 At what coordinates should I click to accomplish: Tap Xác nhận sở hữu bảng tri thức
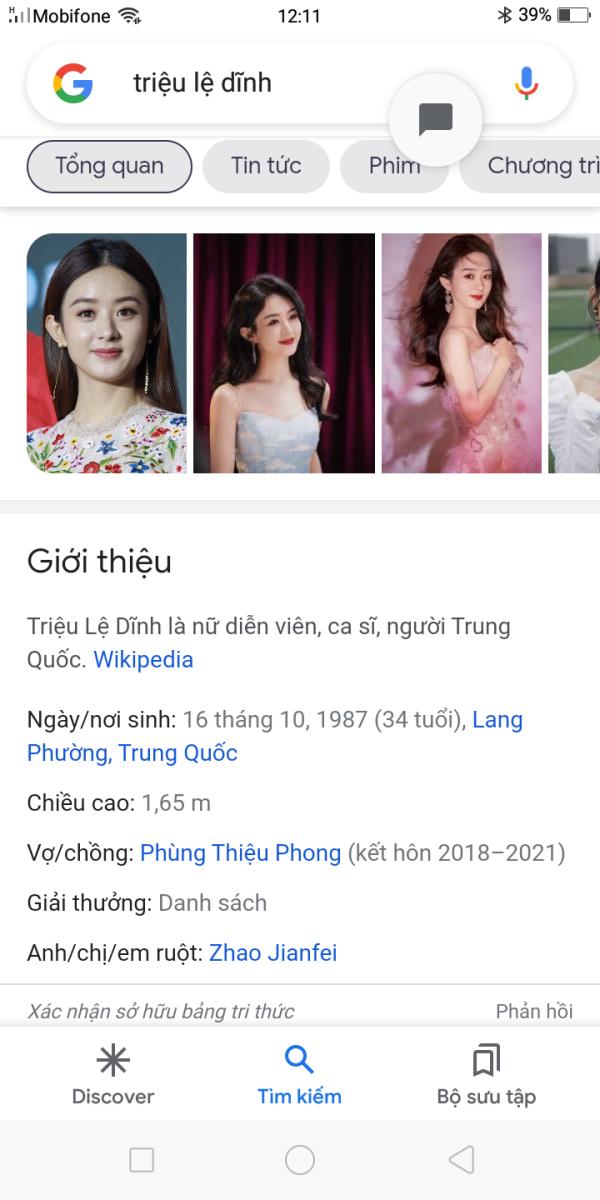(x=161, y=1011)
